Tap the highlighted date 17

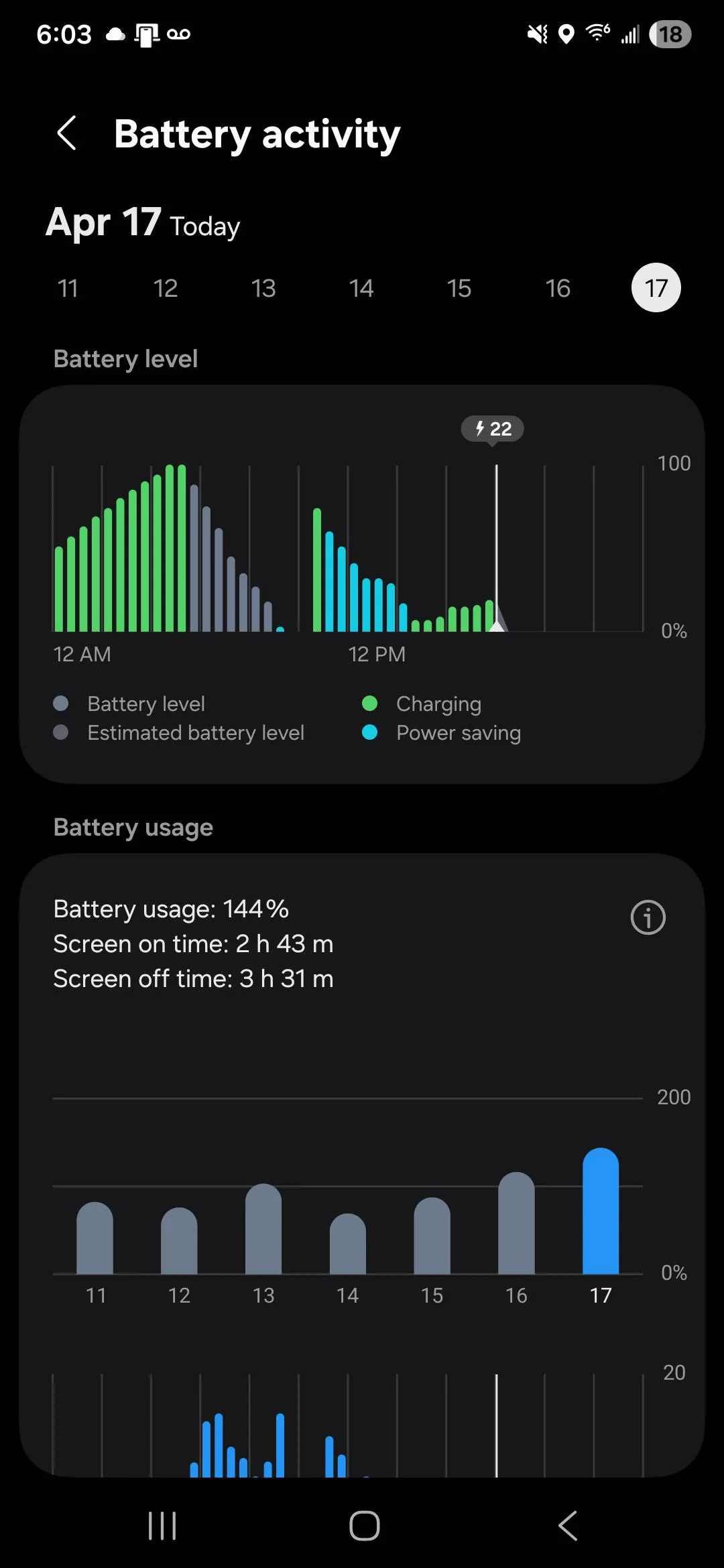point(656,287)
